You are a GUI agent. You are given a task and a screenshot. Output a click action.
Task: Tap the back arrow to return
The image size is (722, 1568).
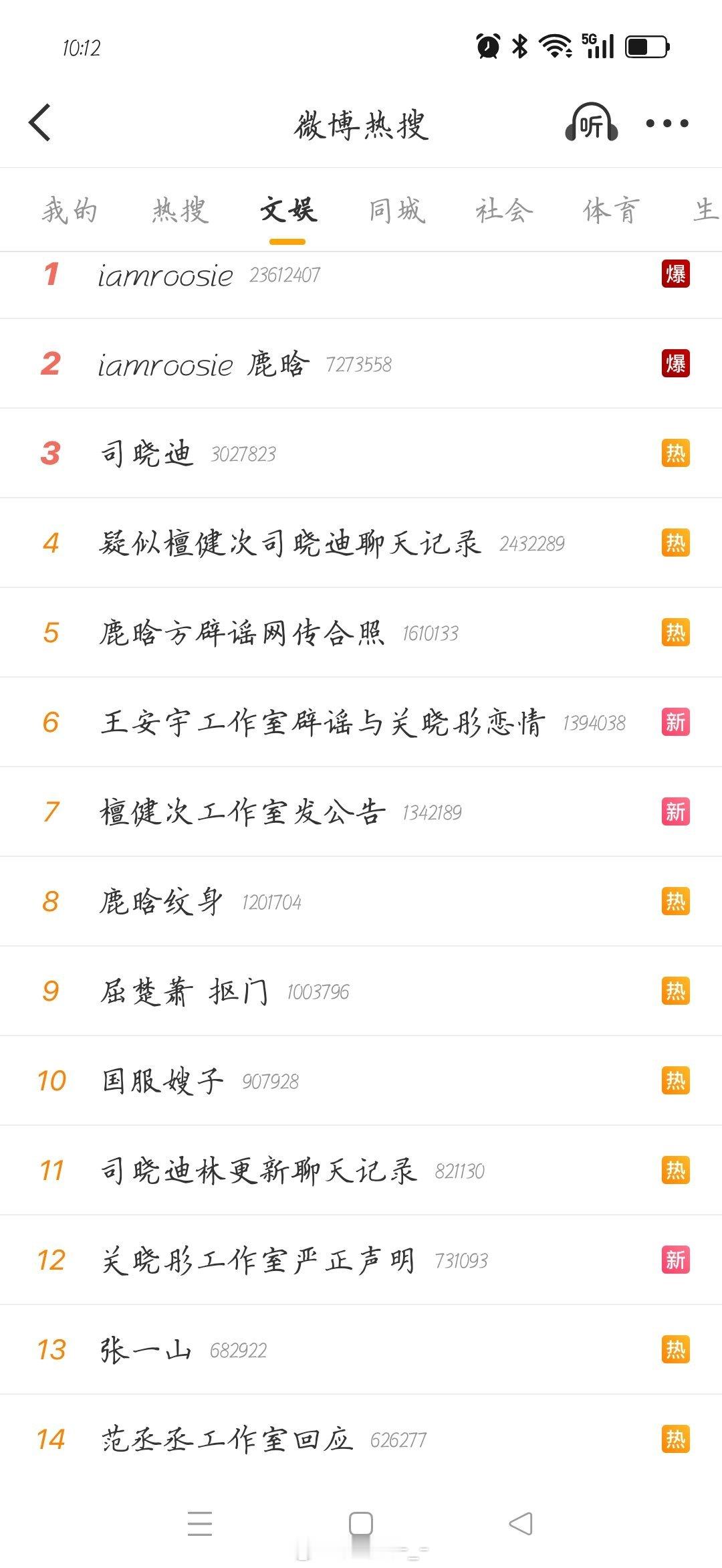pyautogui.click(x=40, y=124)
